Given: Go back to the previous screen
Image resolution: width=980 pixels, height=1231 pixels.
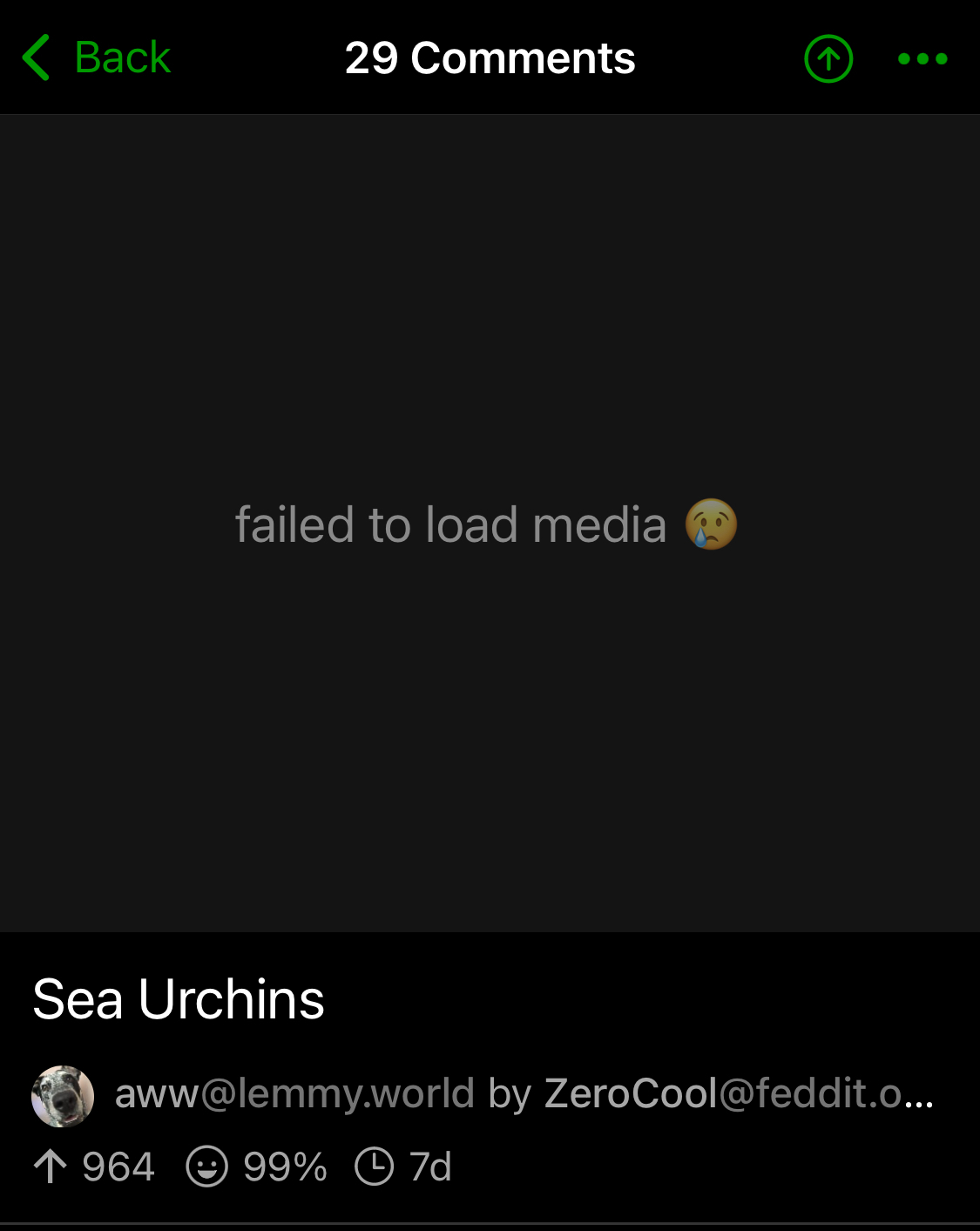Looking at the screenshot, I should (97, 58).
